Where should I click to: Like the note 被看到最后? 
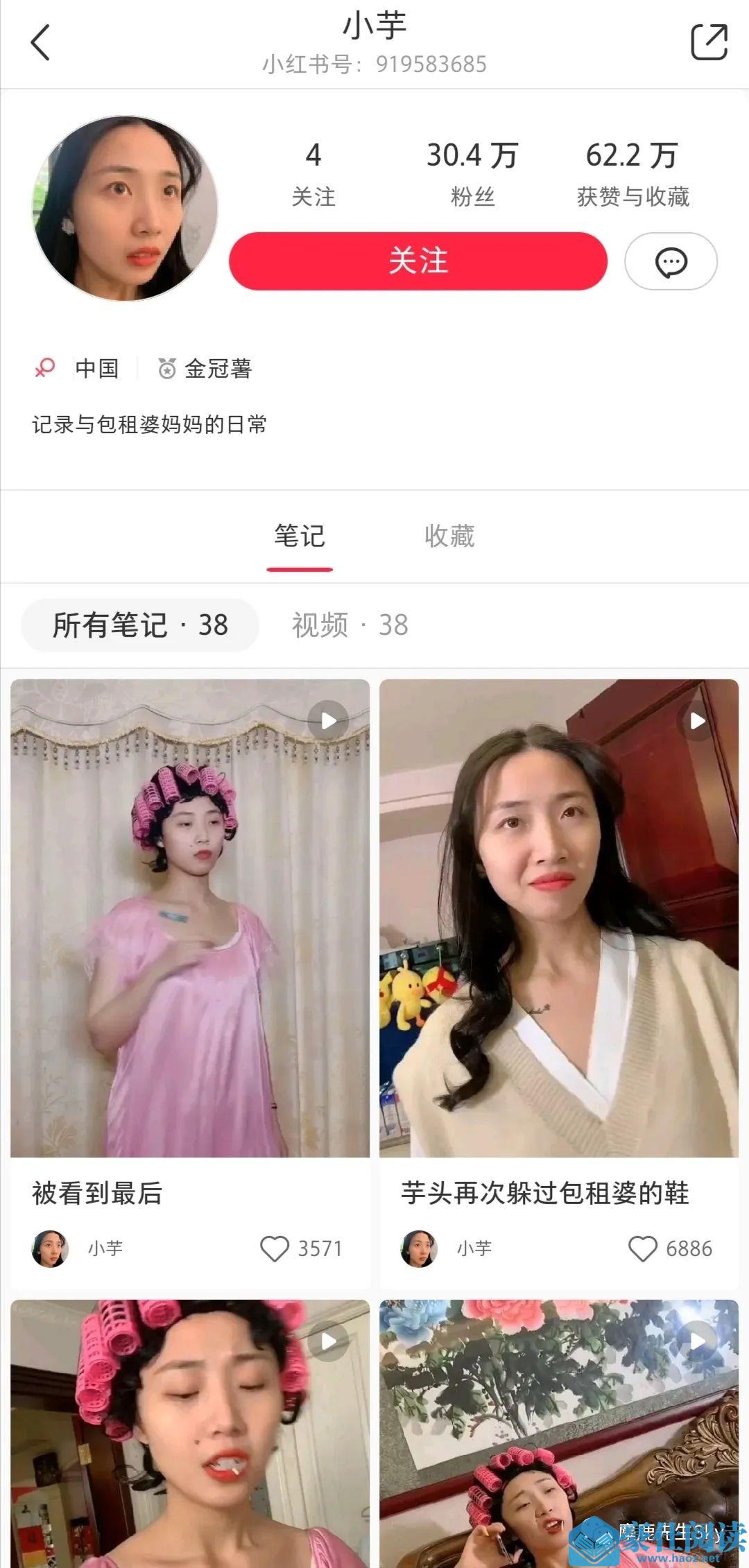pos(275,1248)
